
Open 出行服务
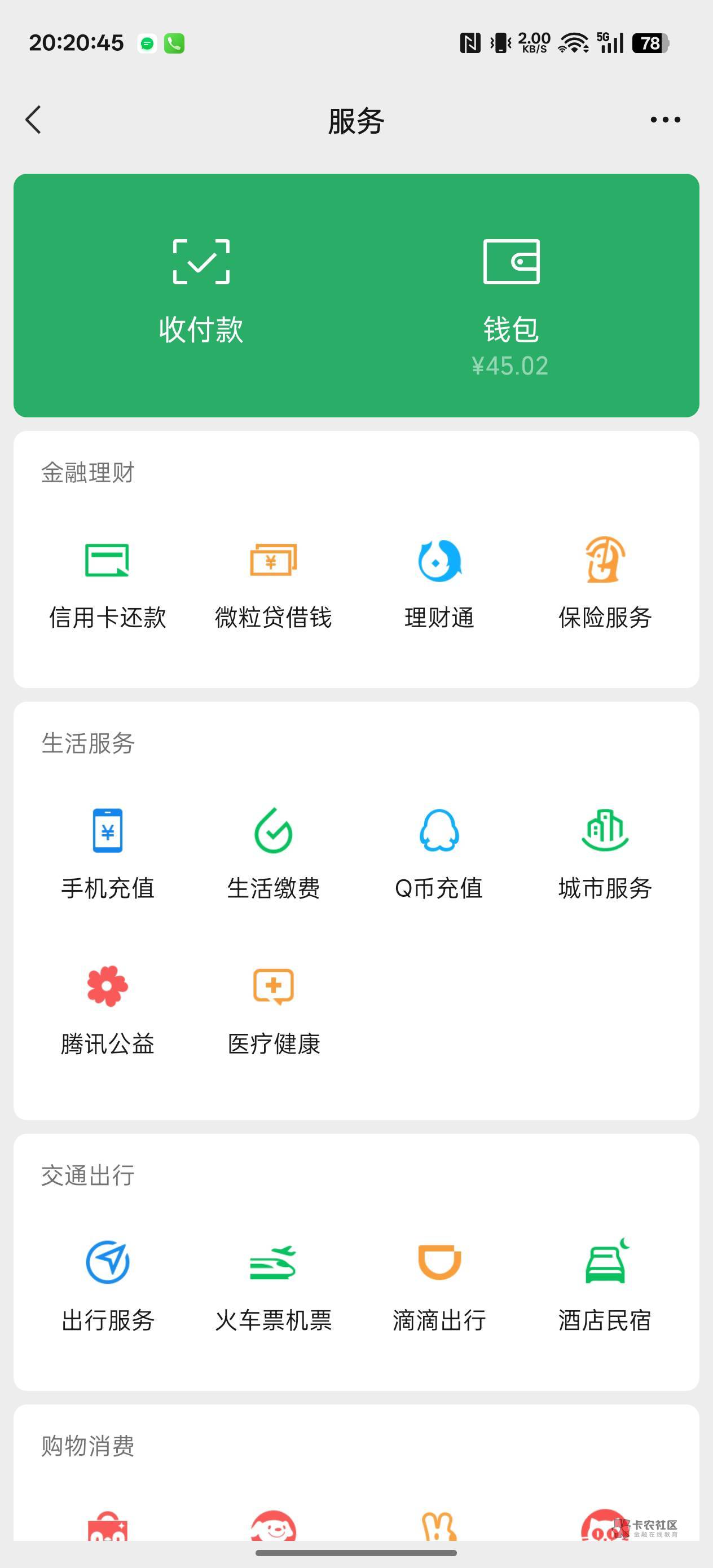(108, 1285)
